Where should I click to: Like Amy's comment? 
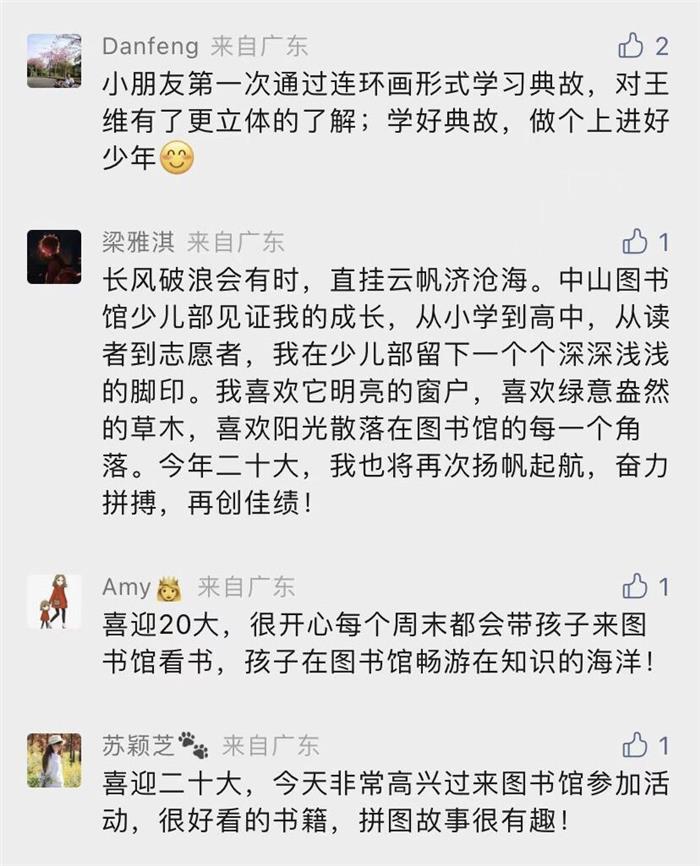(635, 586)
